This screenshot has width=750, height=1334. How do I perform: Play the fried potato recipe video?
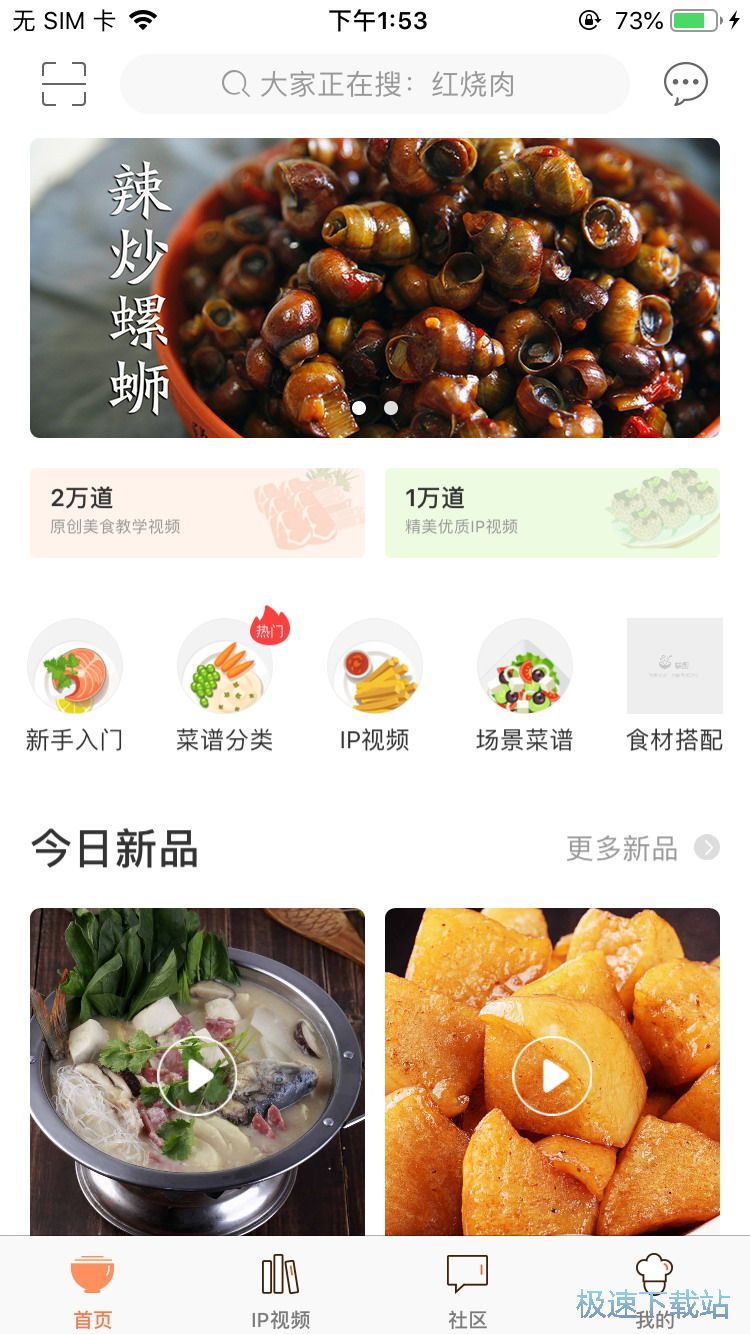coord(552,1076)
